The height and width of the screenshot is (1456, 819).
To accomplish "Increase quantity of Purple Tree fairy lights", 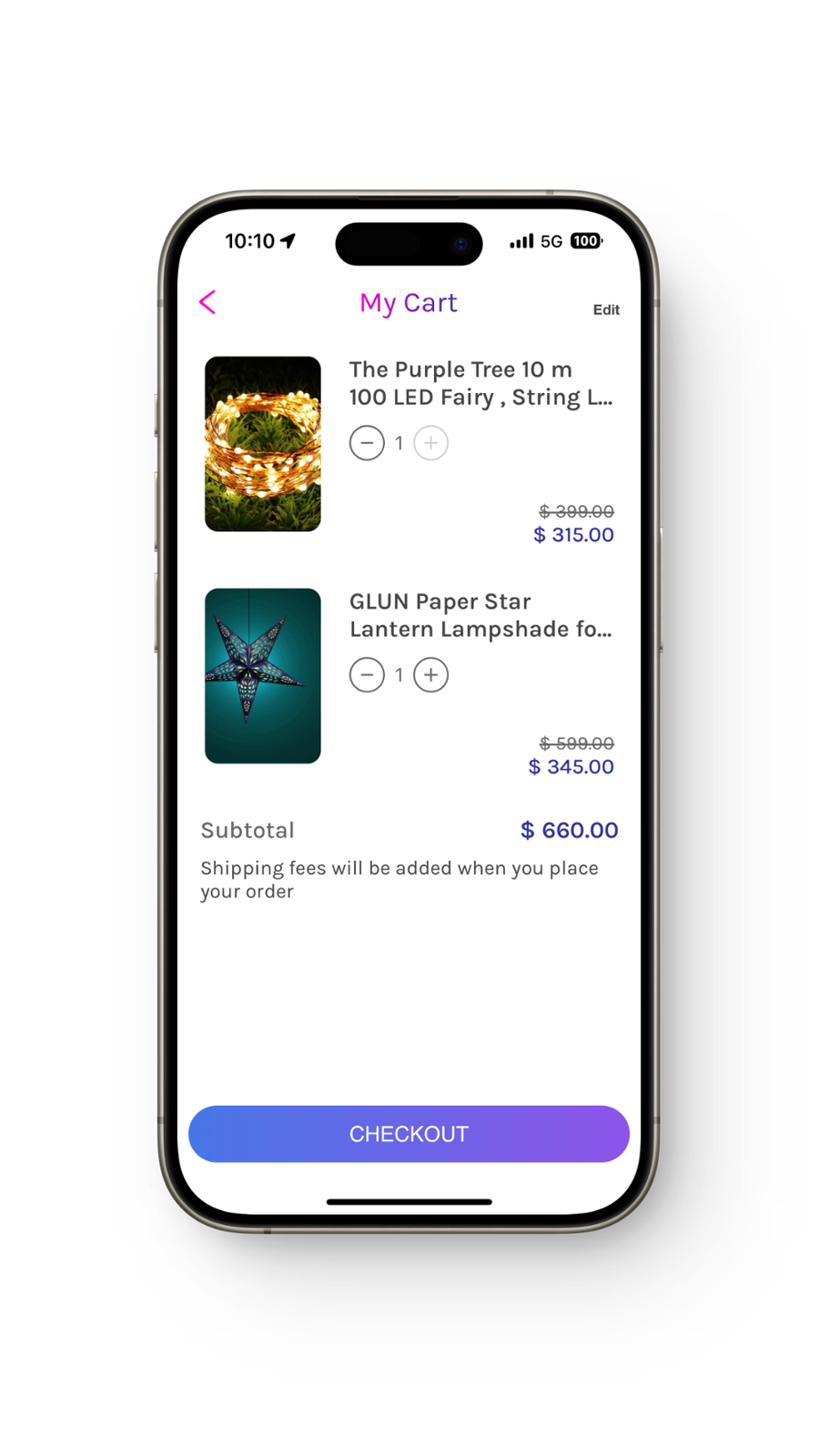I will (431, 443).
